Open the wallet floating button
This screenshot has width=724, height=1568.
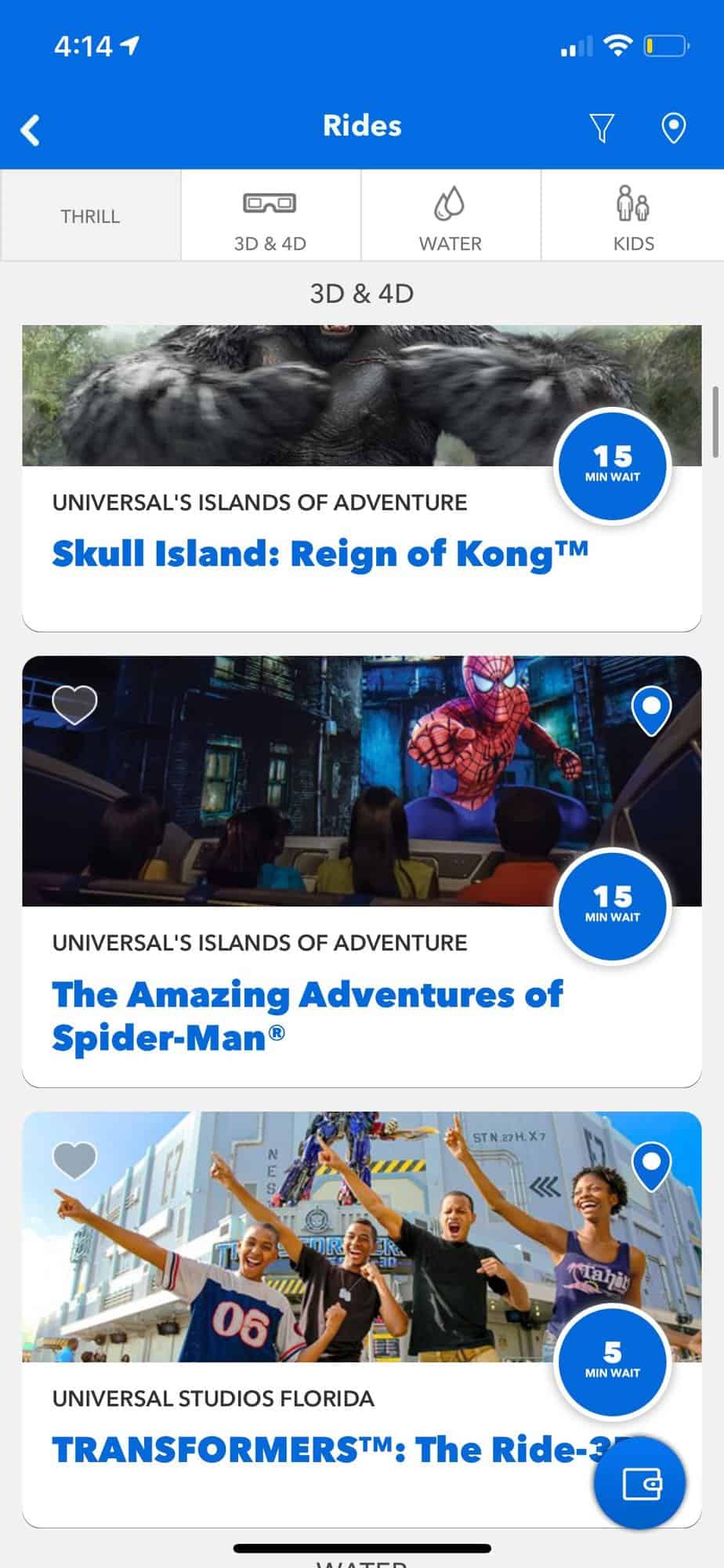click(640, 1483)
